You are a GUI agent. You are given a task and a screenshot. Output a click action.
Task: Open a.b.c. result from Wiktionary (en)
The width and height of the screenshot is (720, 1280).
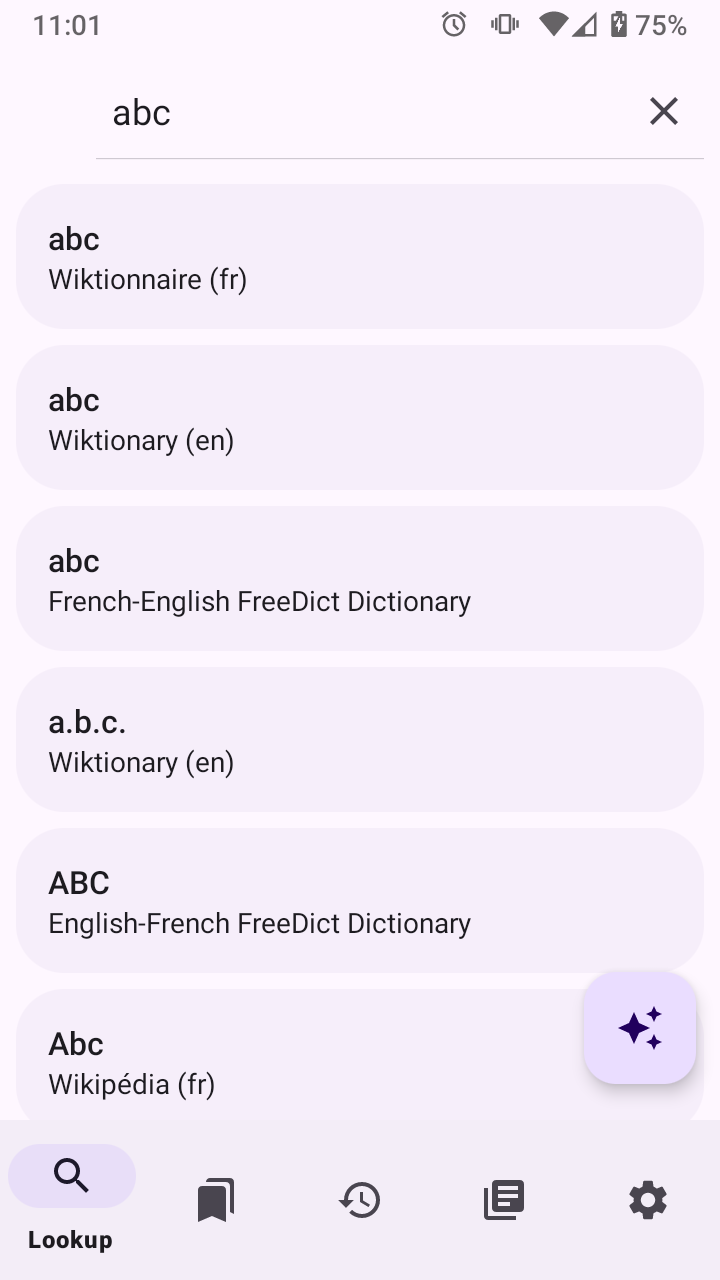(x=360, y=739)
